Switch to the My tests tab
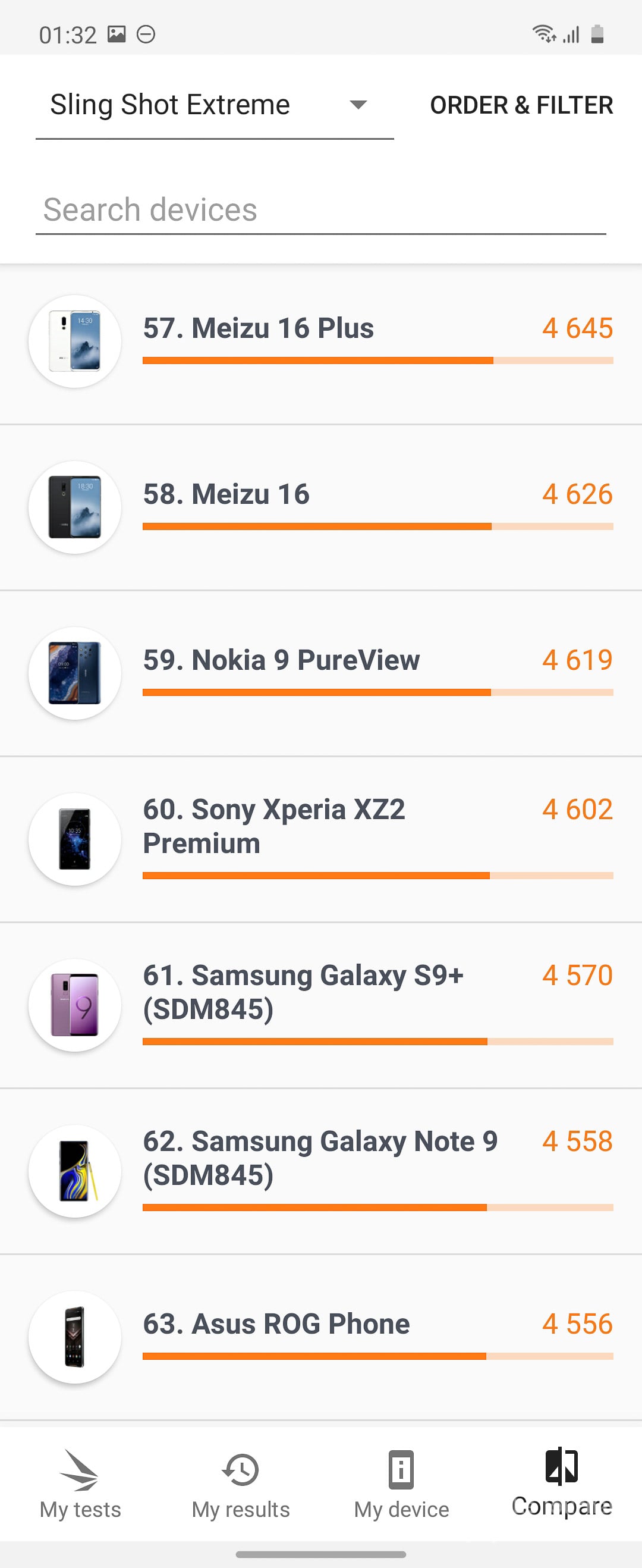The image size is (642, 1568). click(x=80, y=1485)
